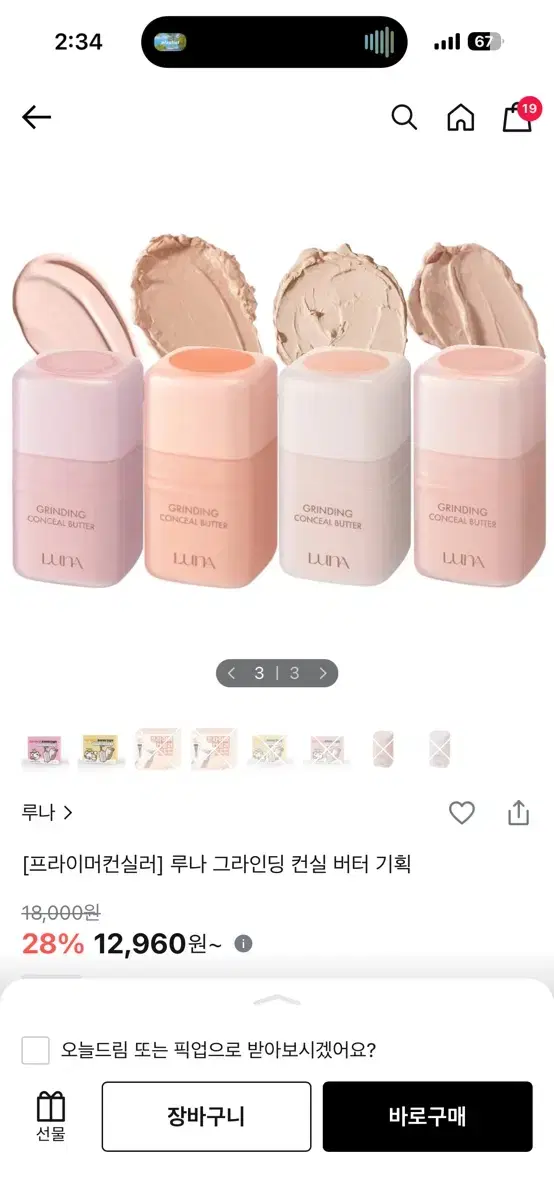Like this product with the heart
554x1200 pixels.
(x=461, y=813)
